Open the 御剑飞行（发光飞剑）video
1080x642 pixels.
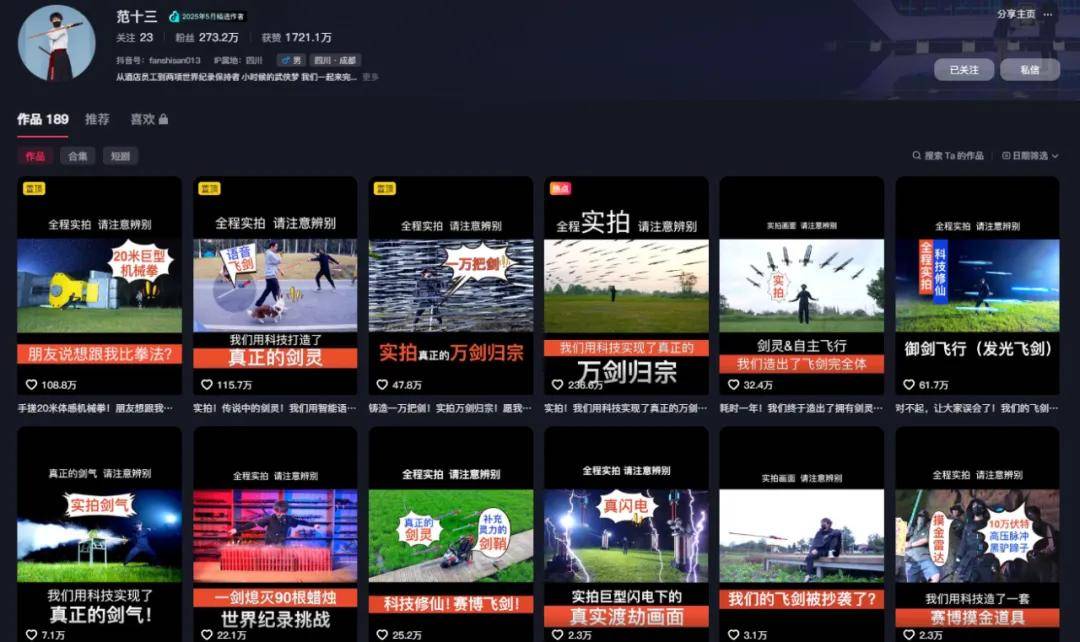[976, 286]
